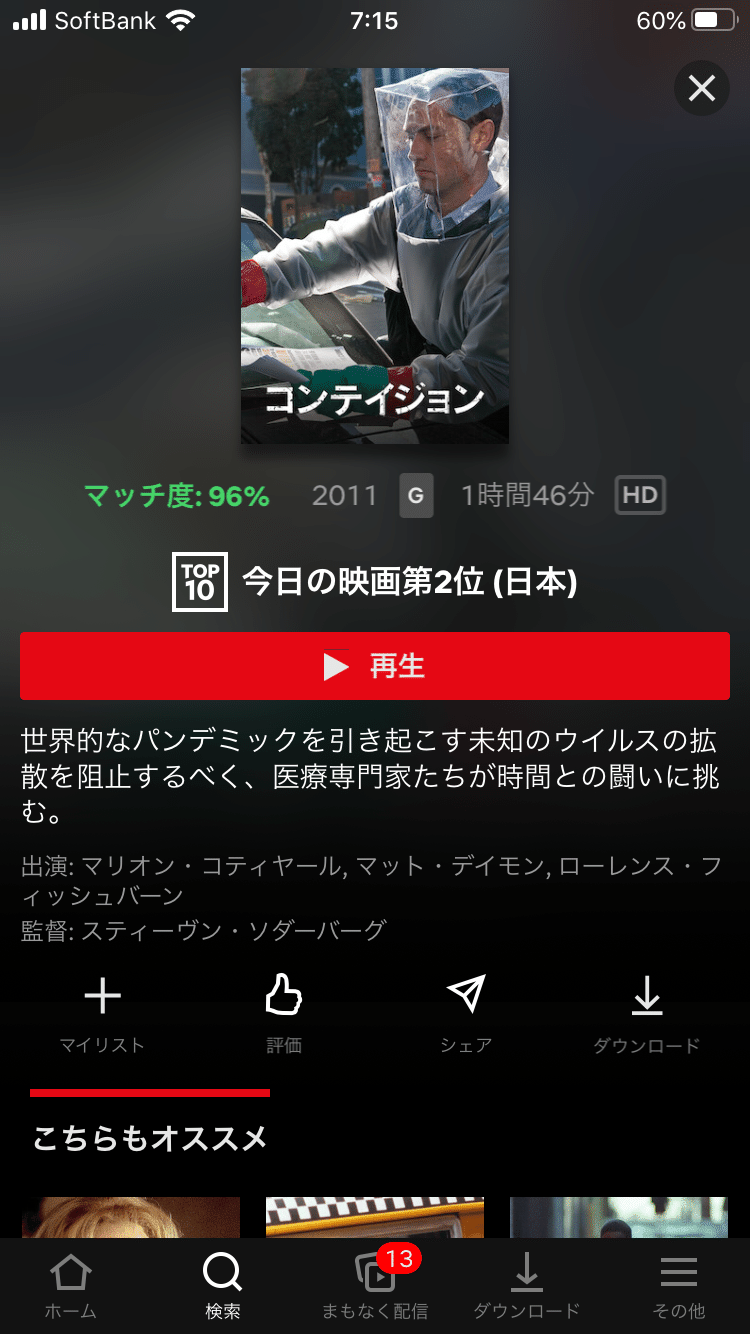Play Contagion with the 再生 button
750x1334 pixels.
(x=375, y=666)
